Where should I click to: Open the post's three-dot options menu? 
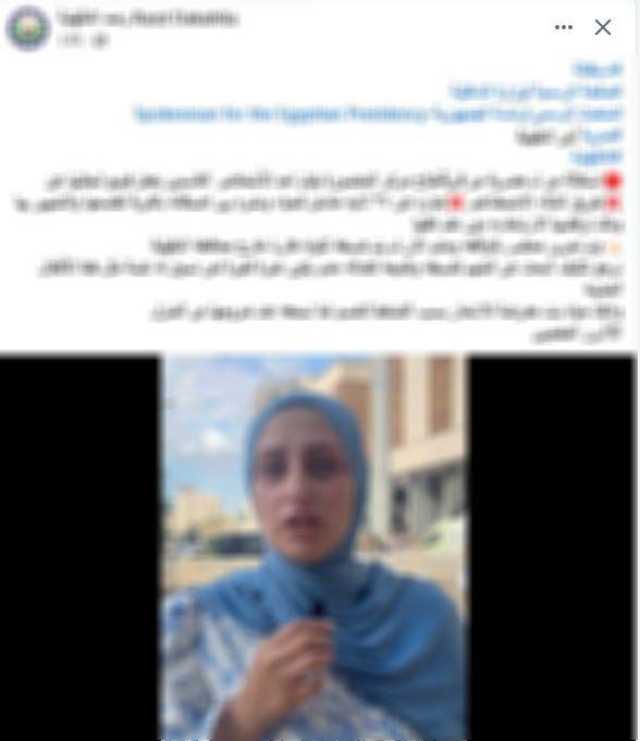[564, 27]
